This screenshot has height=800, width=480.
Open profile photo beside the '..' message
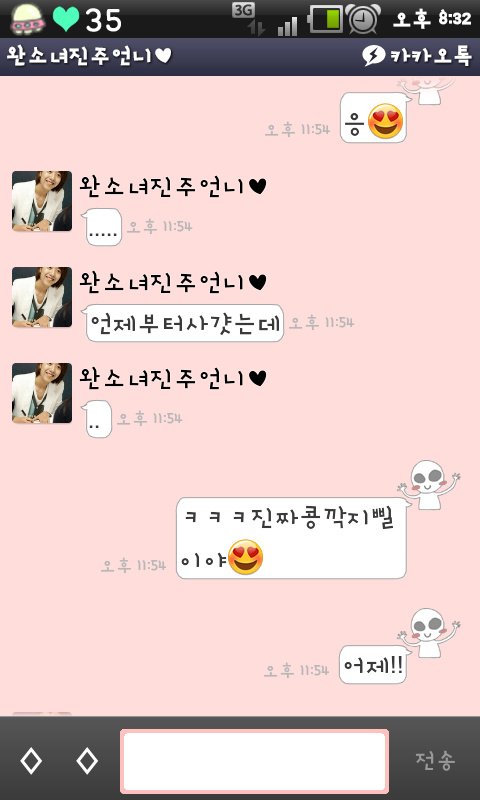click(x=42, y=393)
